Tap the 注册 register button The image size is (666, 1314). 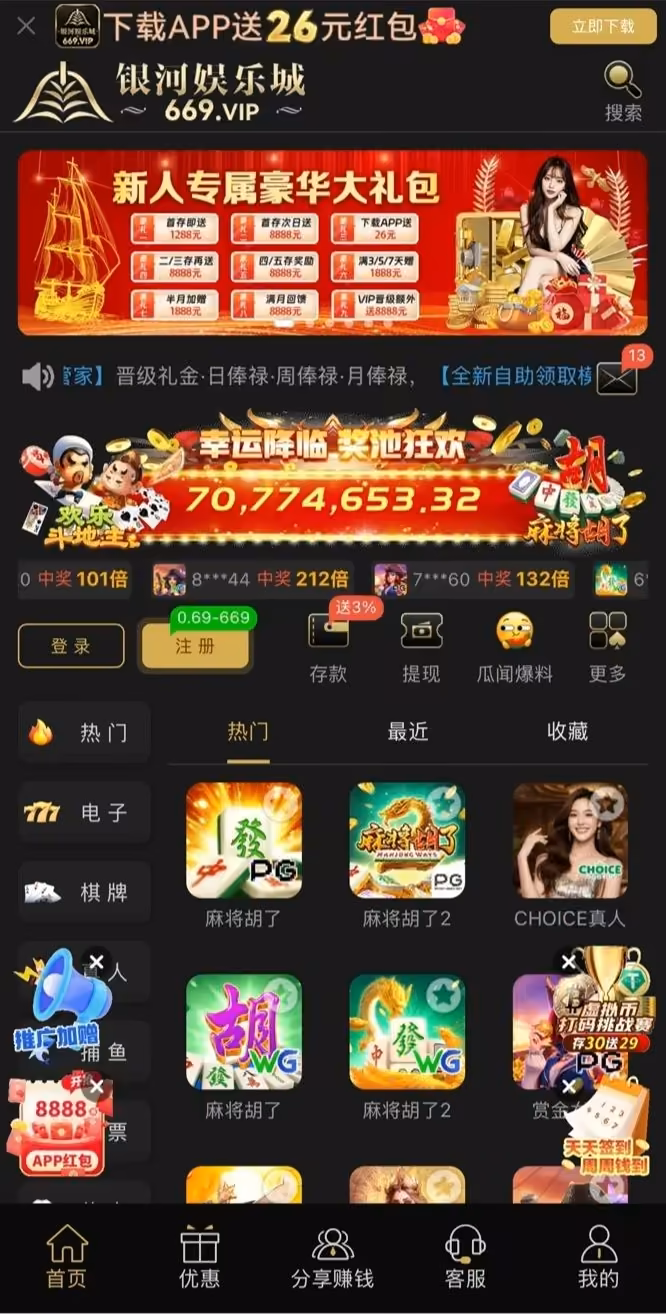[195, 646]
